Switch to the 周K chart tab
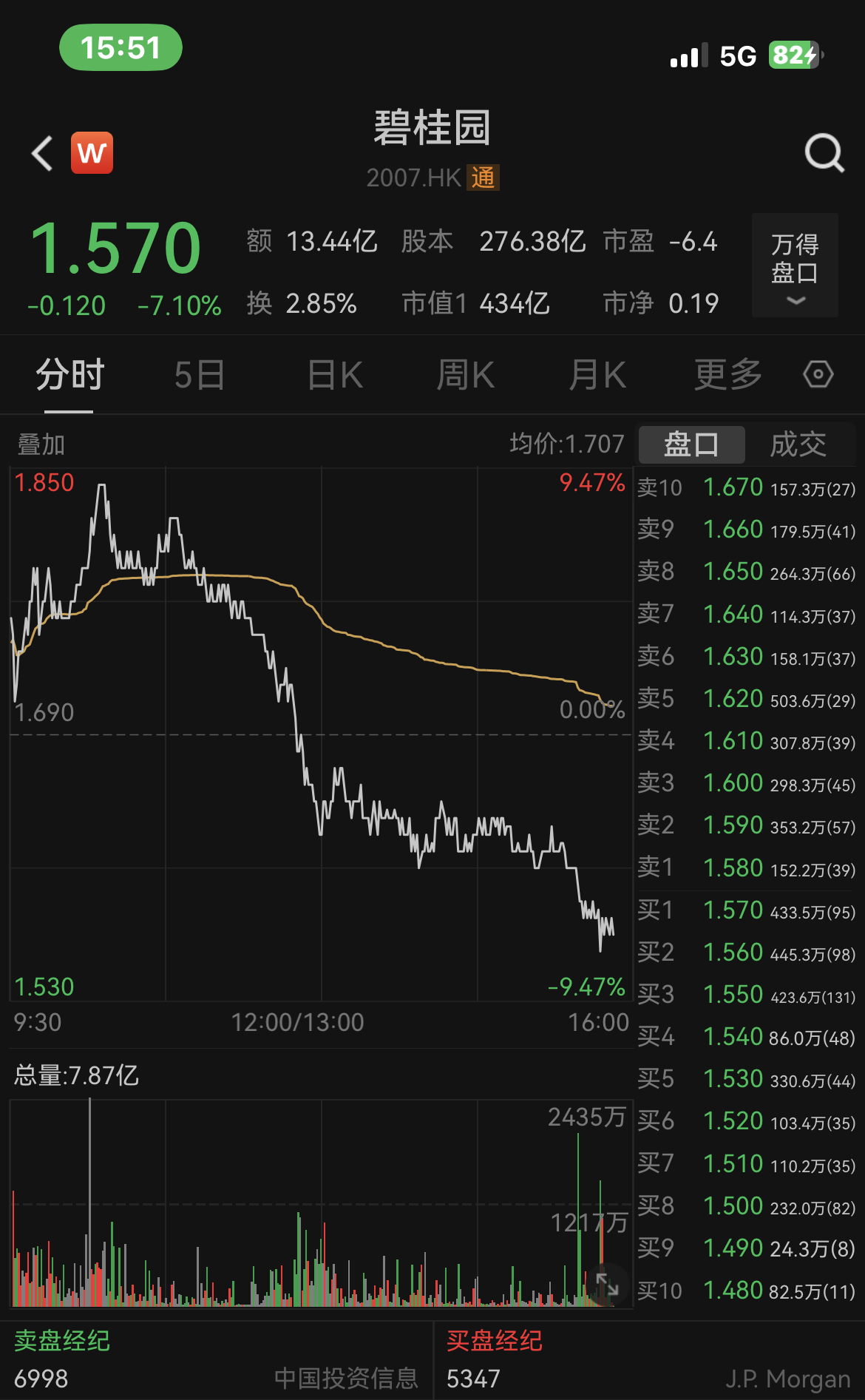This screenshot has height=1400, width=865. (x=465, y=375)
